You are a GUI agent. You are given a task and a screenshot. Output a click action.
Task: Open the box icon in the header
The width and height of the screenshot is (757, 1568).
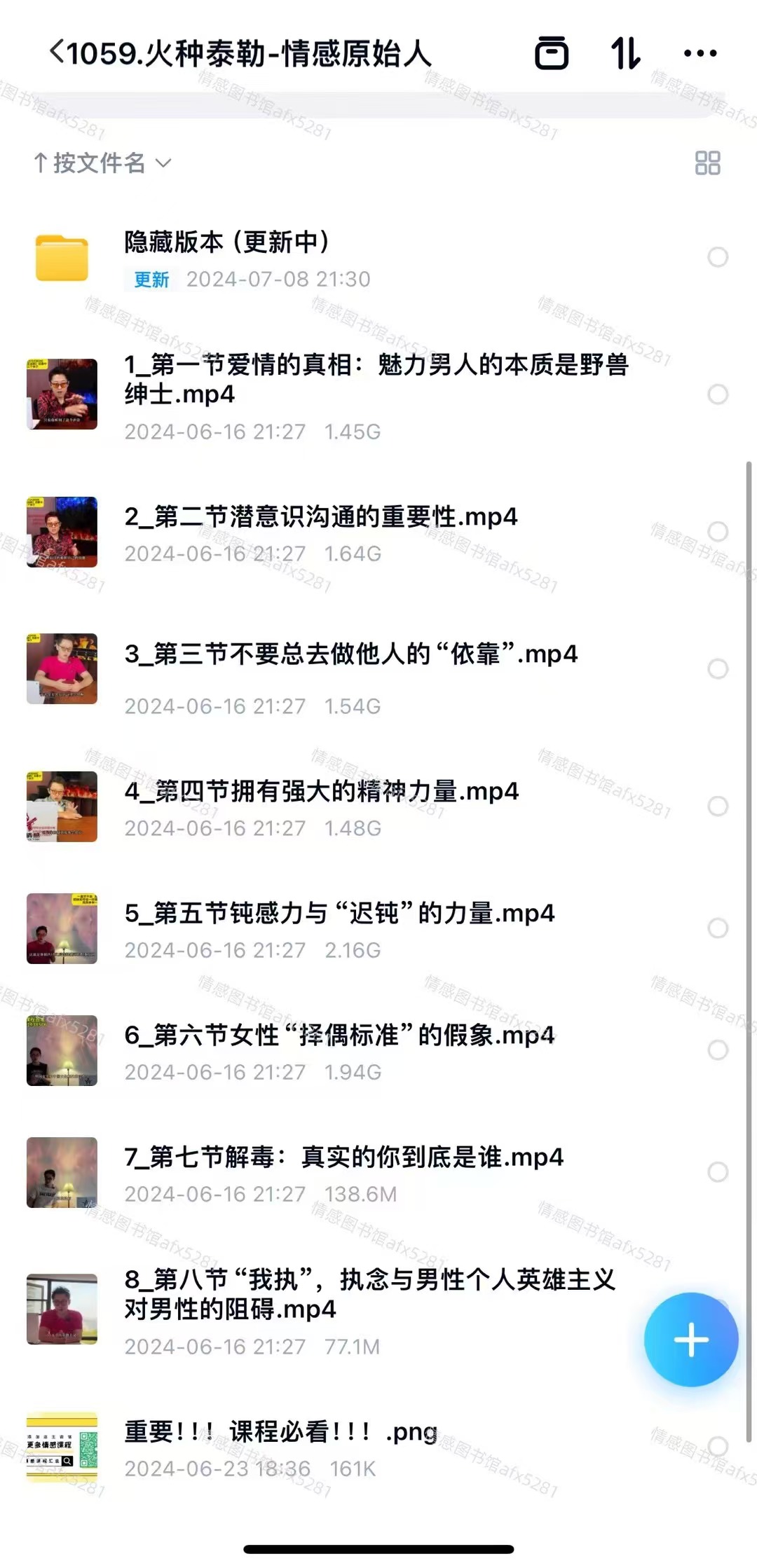click(x=552, y=53)
